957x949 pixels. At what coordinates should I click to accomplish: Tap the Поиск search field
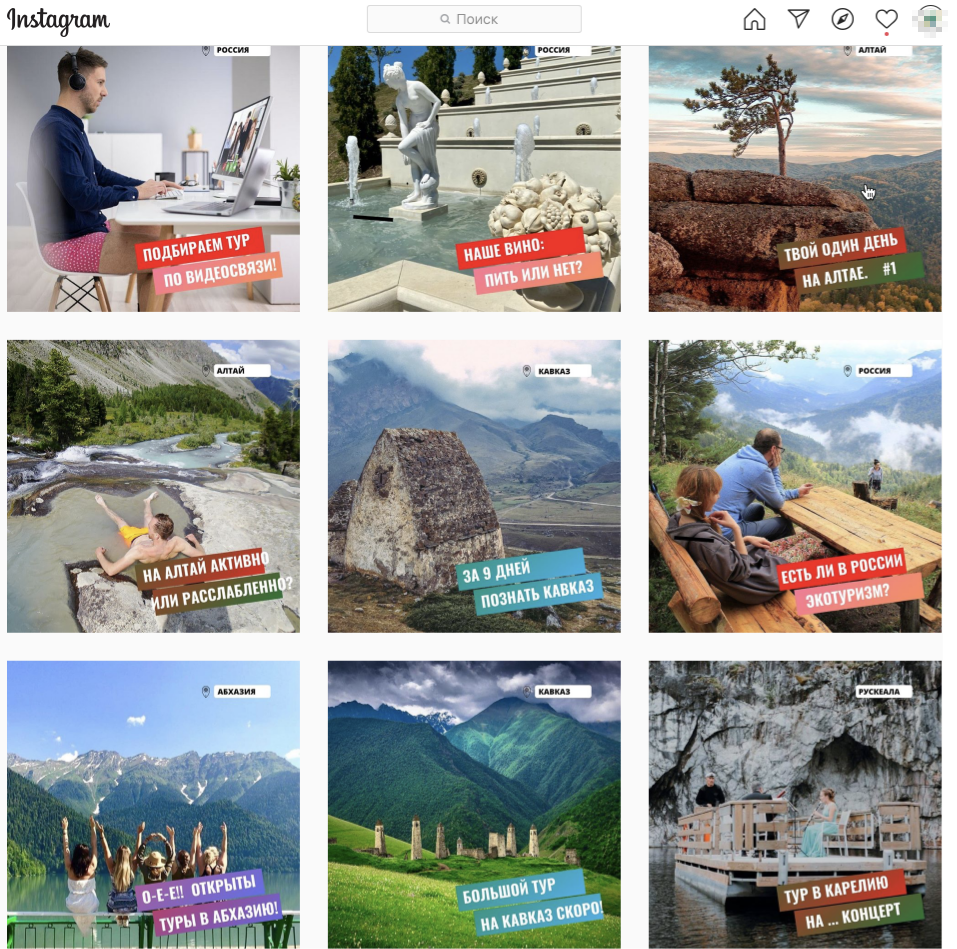click(474, 19)
